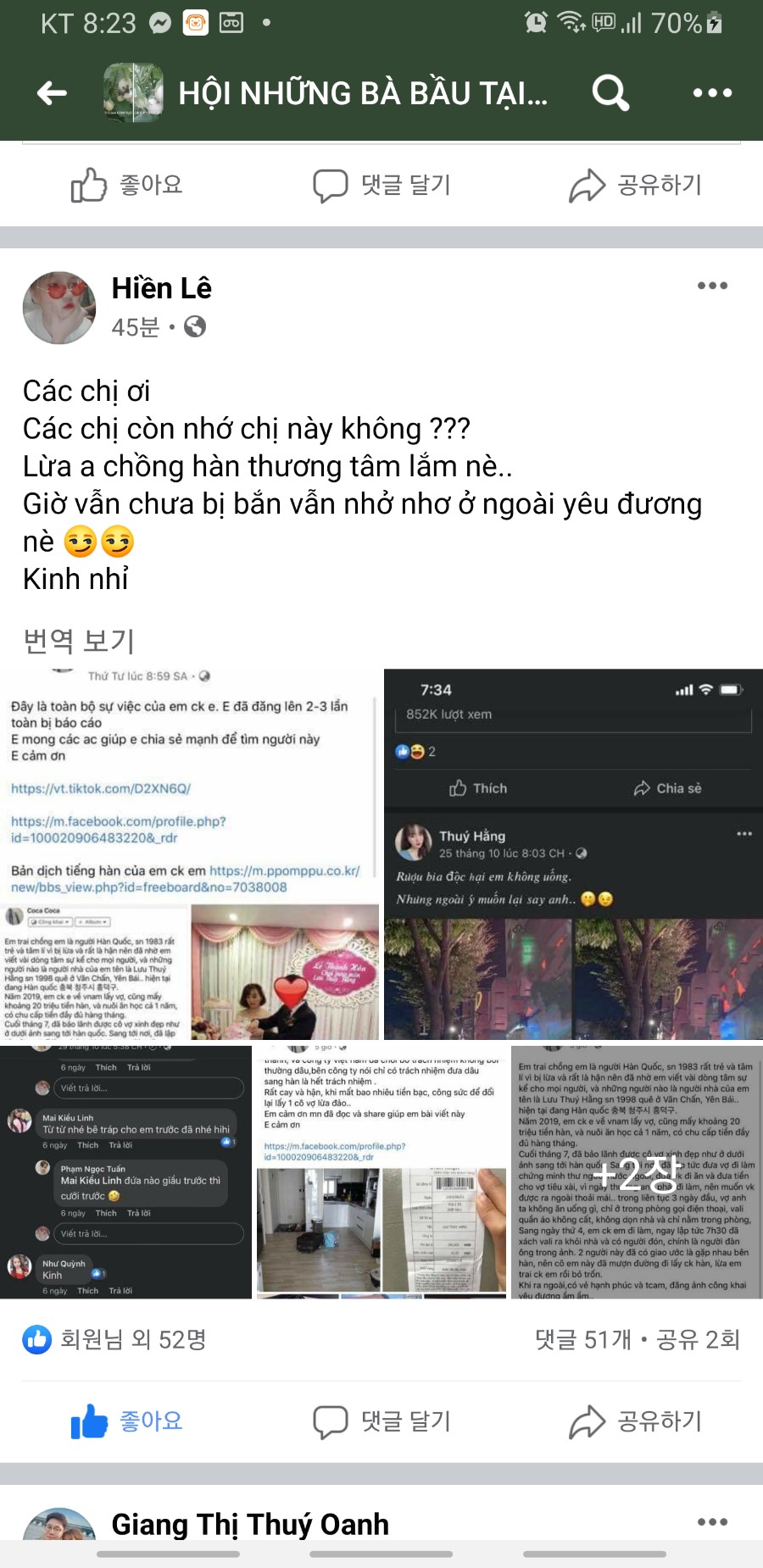
Task: Unlike Hiền Lê's post with 좋아요
Action: tap(127, 1421)
